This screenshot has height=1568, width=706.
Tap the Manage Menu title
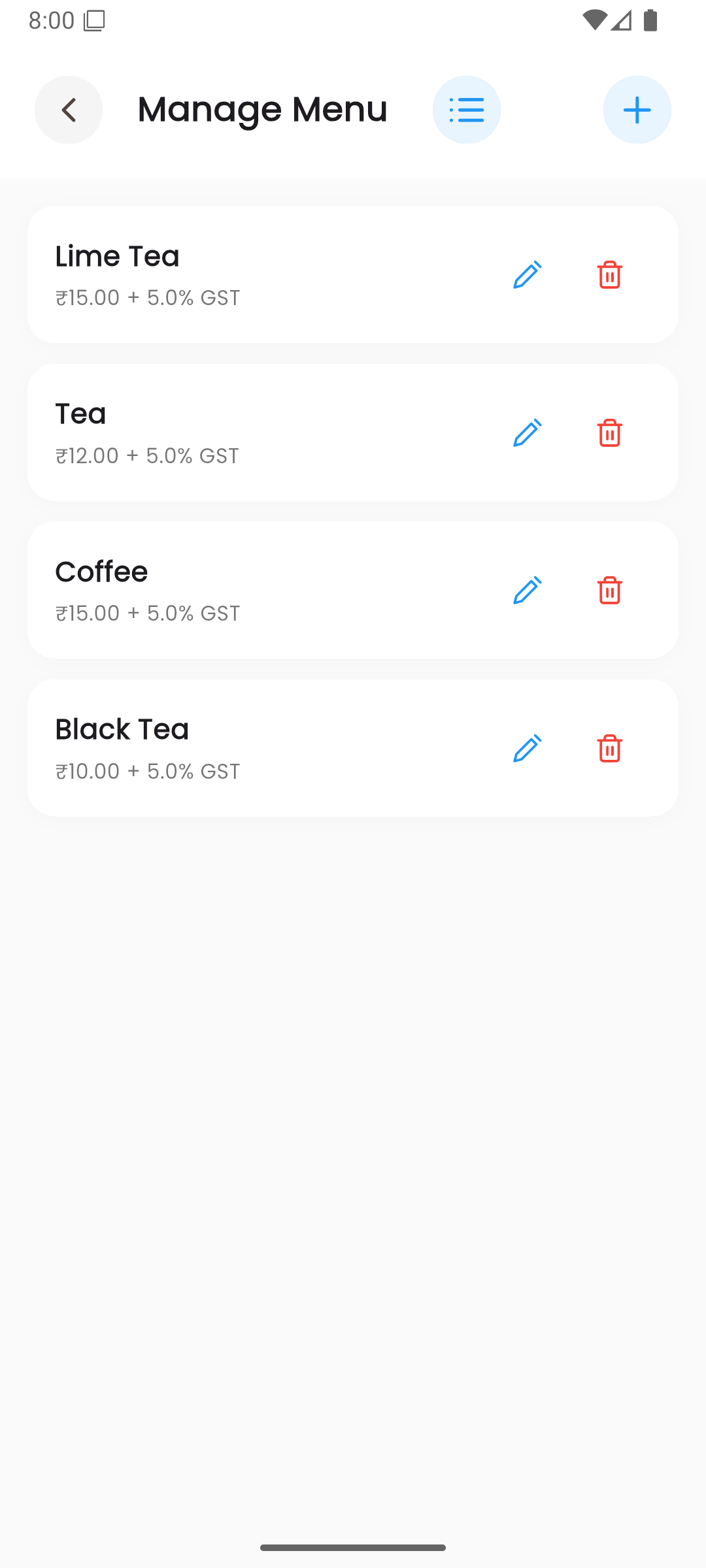coord(261,109)
